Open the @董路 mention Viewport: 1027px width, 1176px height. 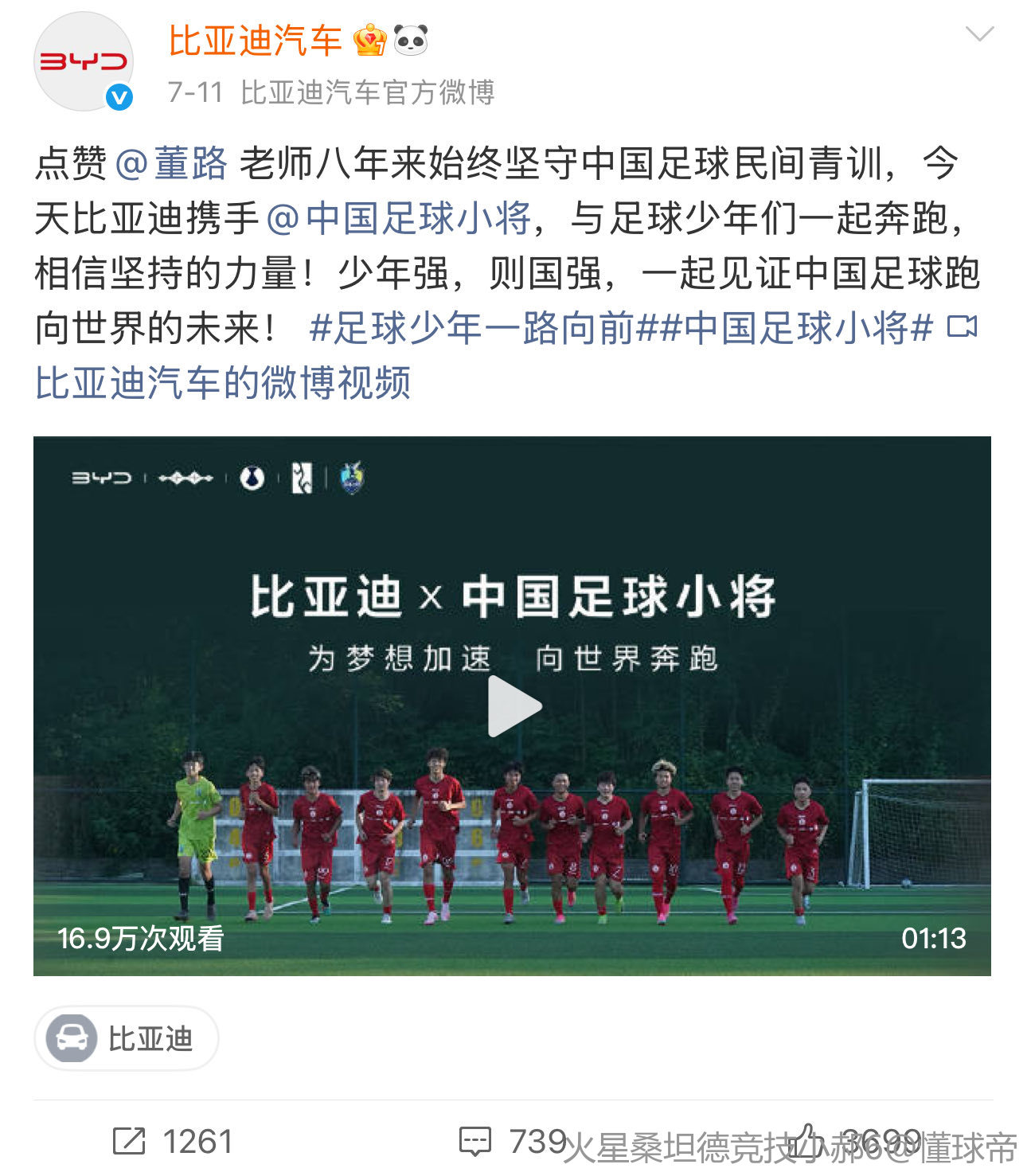(x=171, y=164)
